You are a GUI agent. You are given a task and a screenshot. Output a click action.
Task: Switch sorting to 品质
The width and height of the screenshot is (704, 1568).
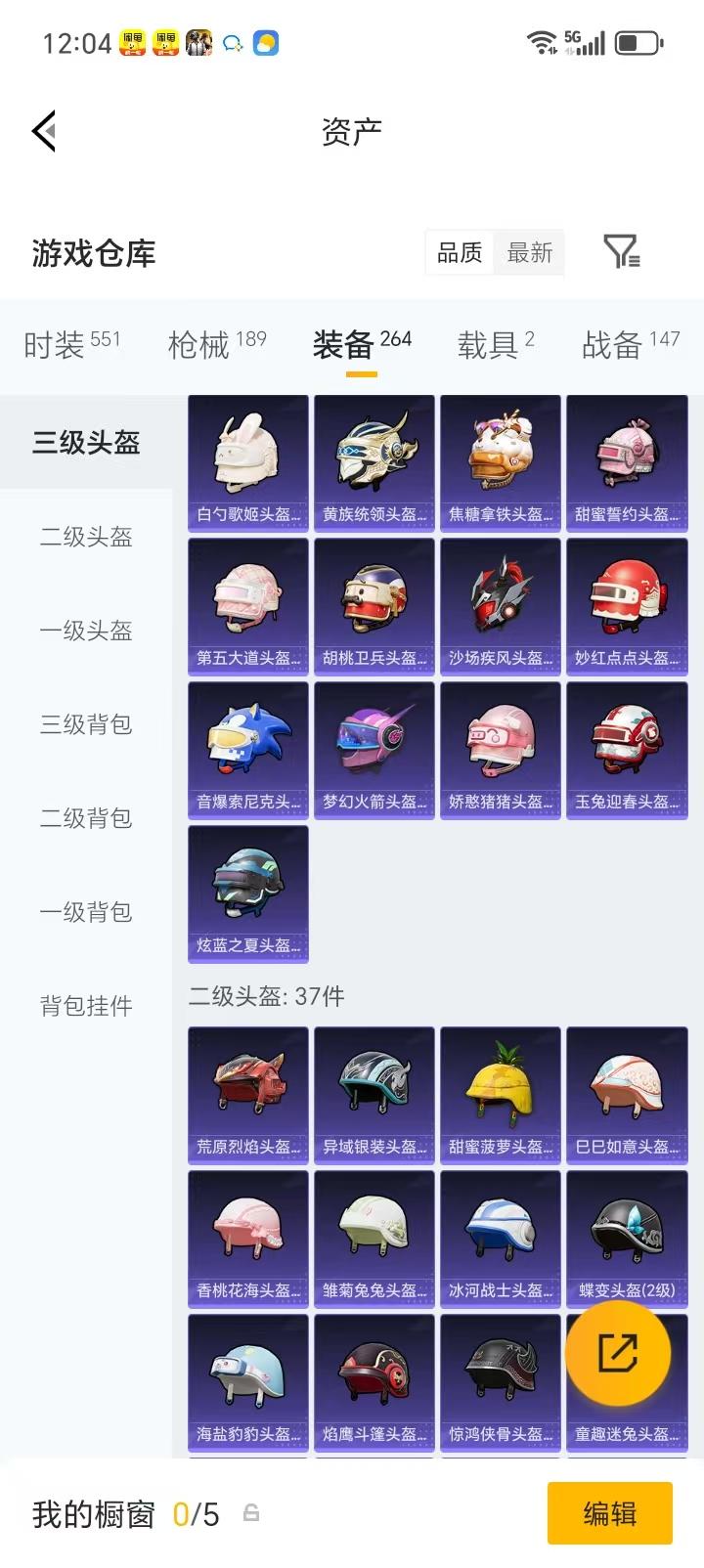point(459,252)
